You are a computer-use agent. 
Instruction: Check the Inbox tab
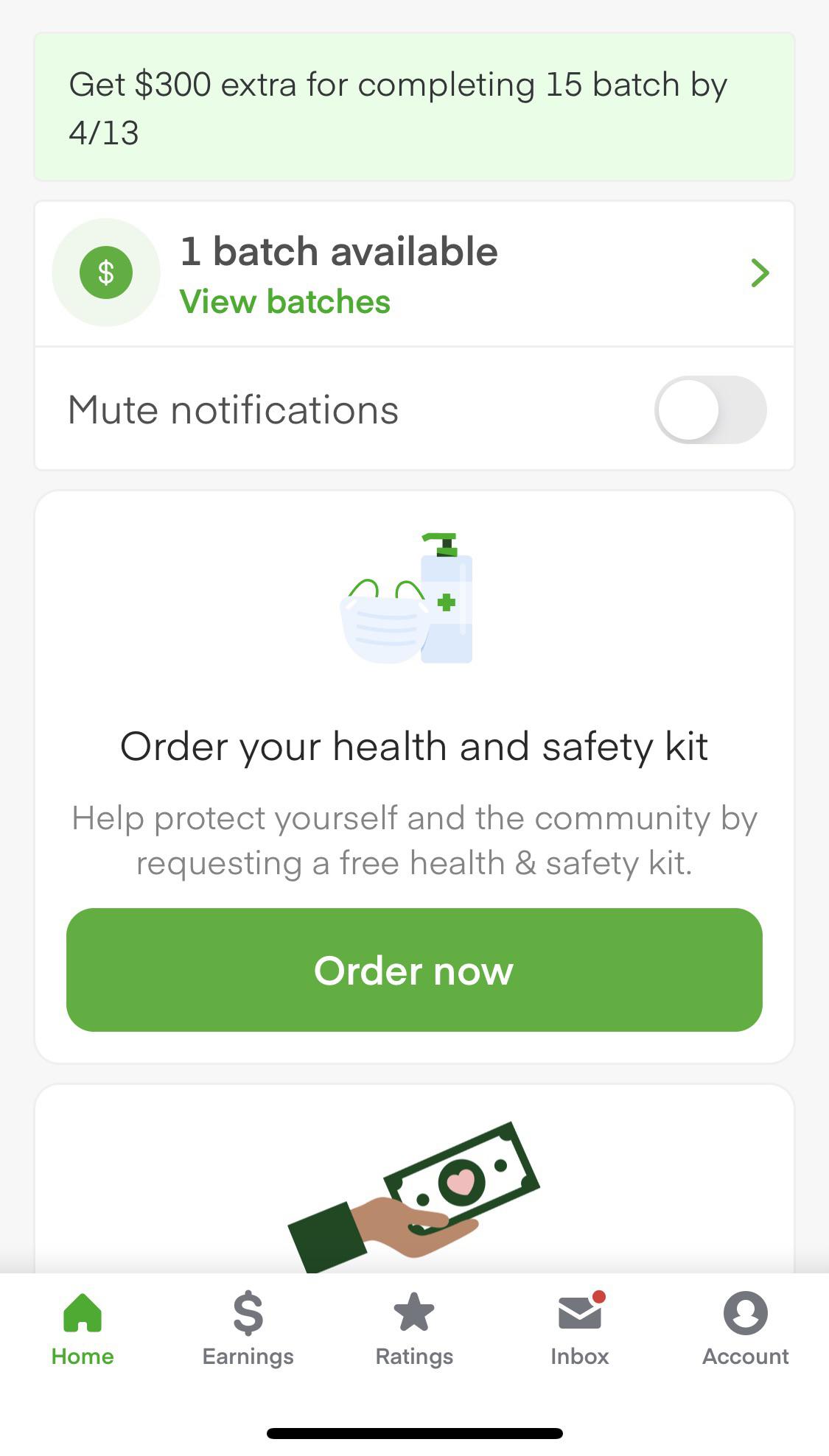pyautogui.click(x=580, y=1329)
